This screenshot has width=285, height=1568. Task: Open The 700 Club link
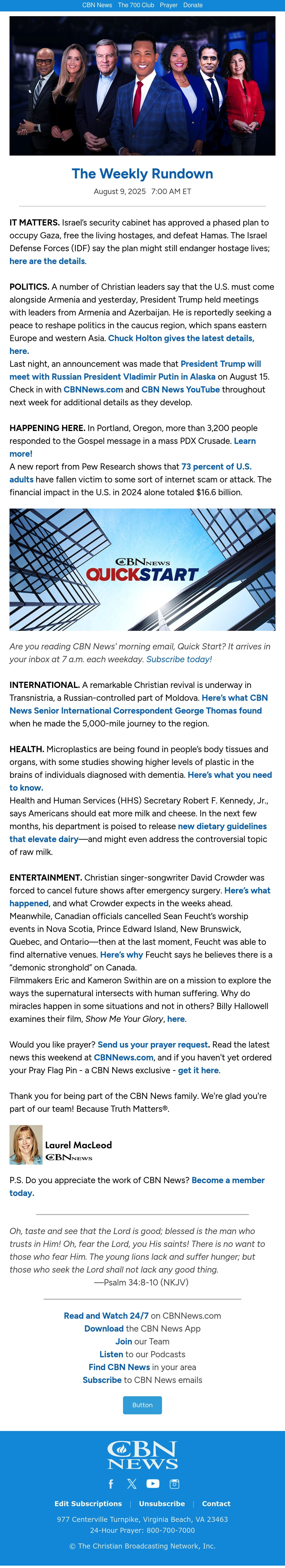pos(136,5)
